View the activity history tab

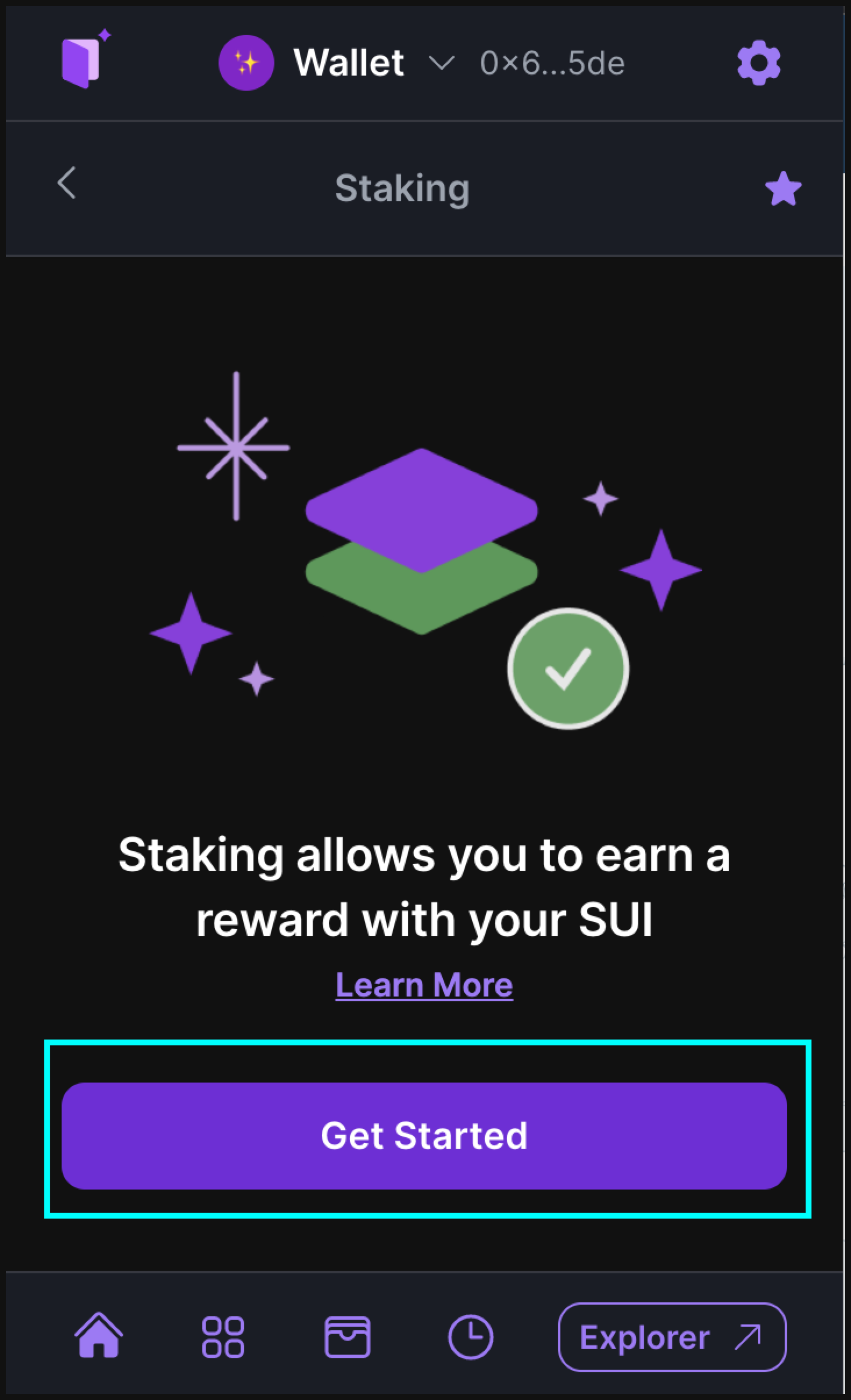470,1337
